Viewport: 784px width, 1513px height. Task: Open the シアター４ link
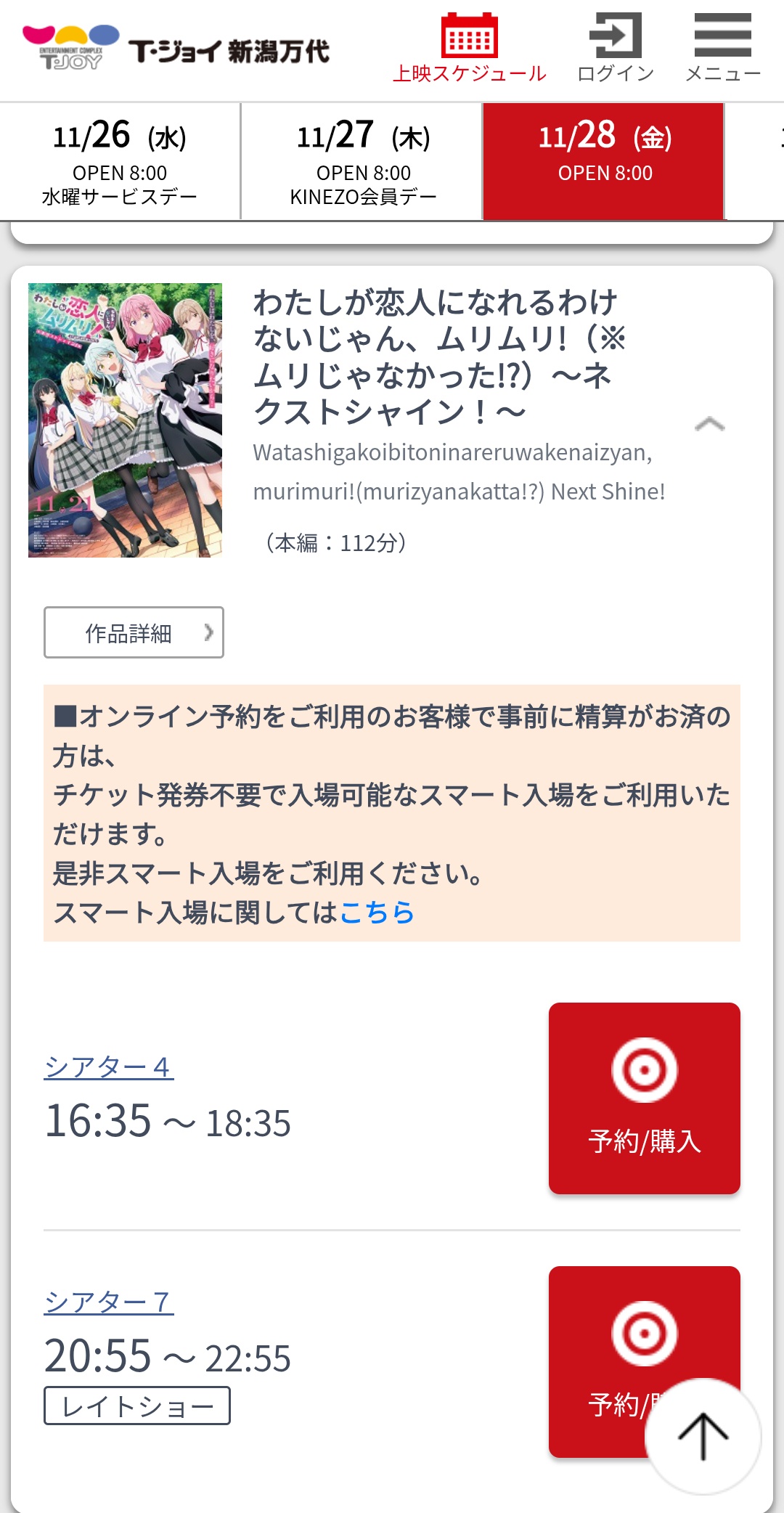pyautogui.click(x=109, y=1067)
